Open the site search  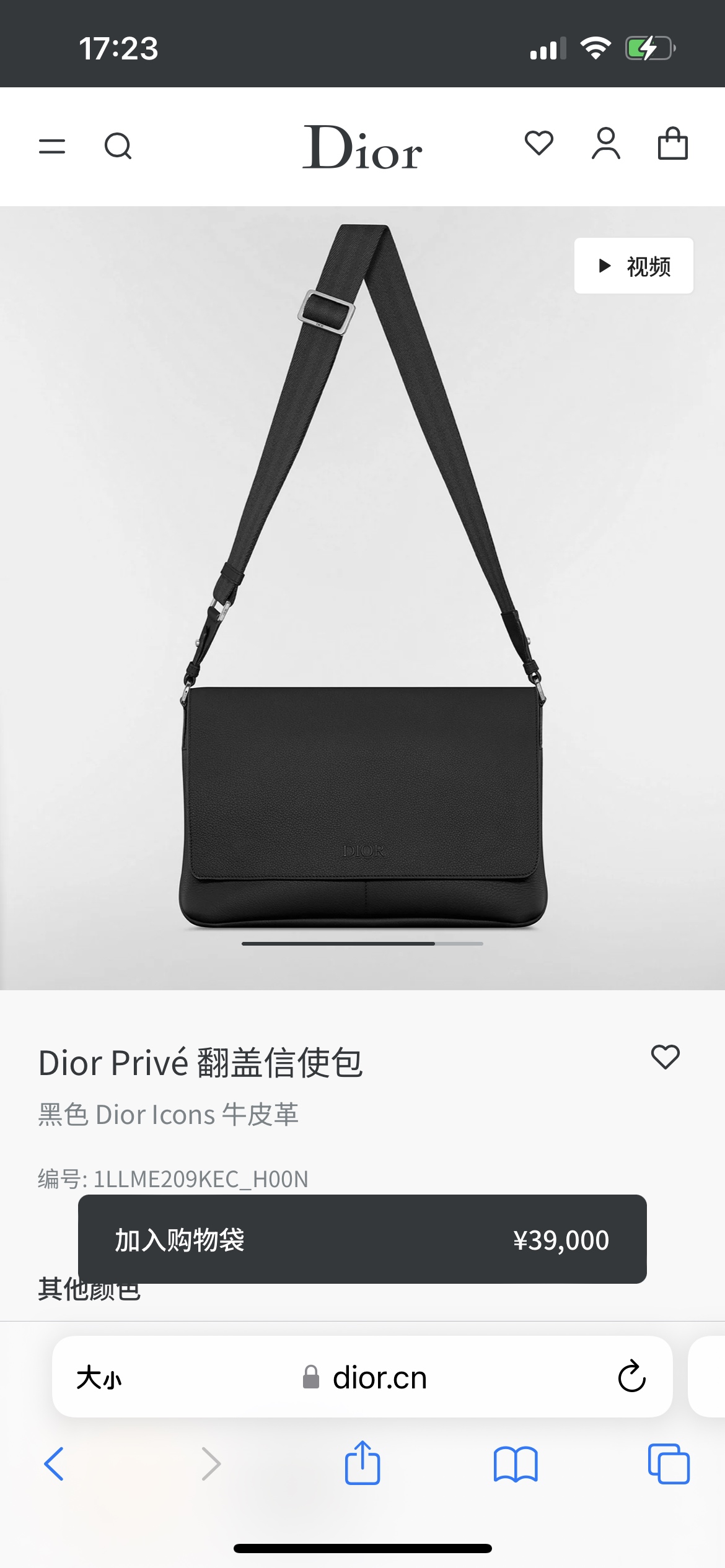[x=118, y=147]
